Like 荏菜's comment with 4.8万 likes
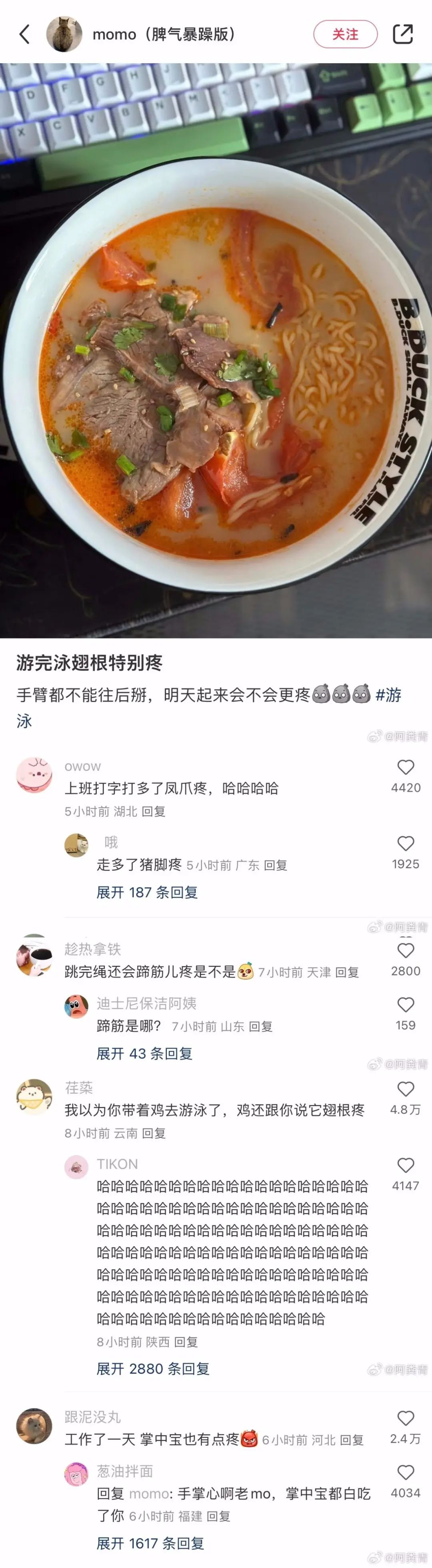432x1568 pixels. point(405,1089)
